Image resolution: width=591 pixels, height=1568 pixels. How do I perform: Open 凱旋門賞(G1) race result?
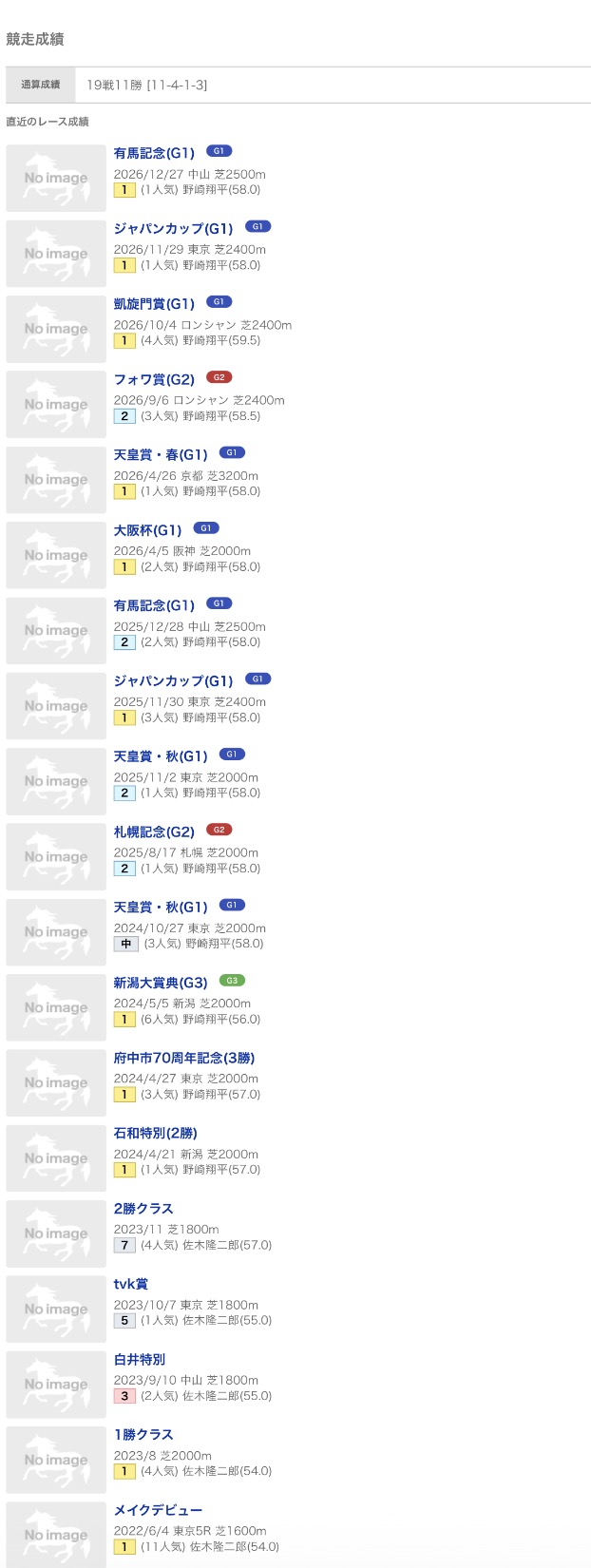(x=154, y=304)
